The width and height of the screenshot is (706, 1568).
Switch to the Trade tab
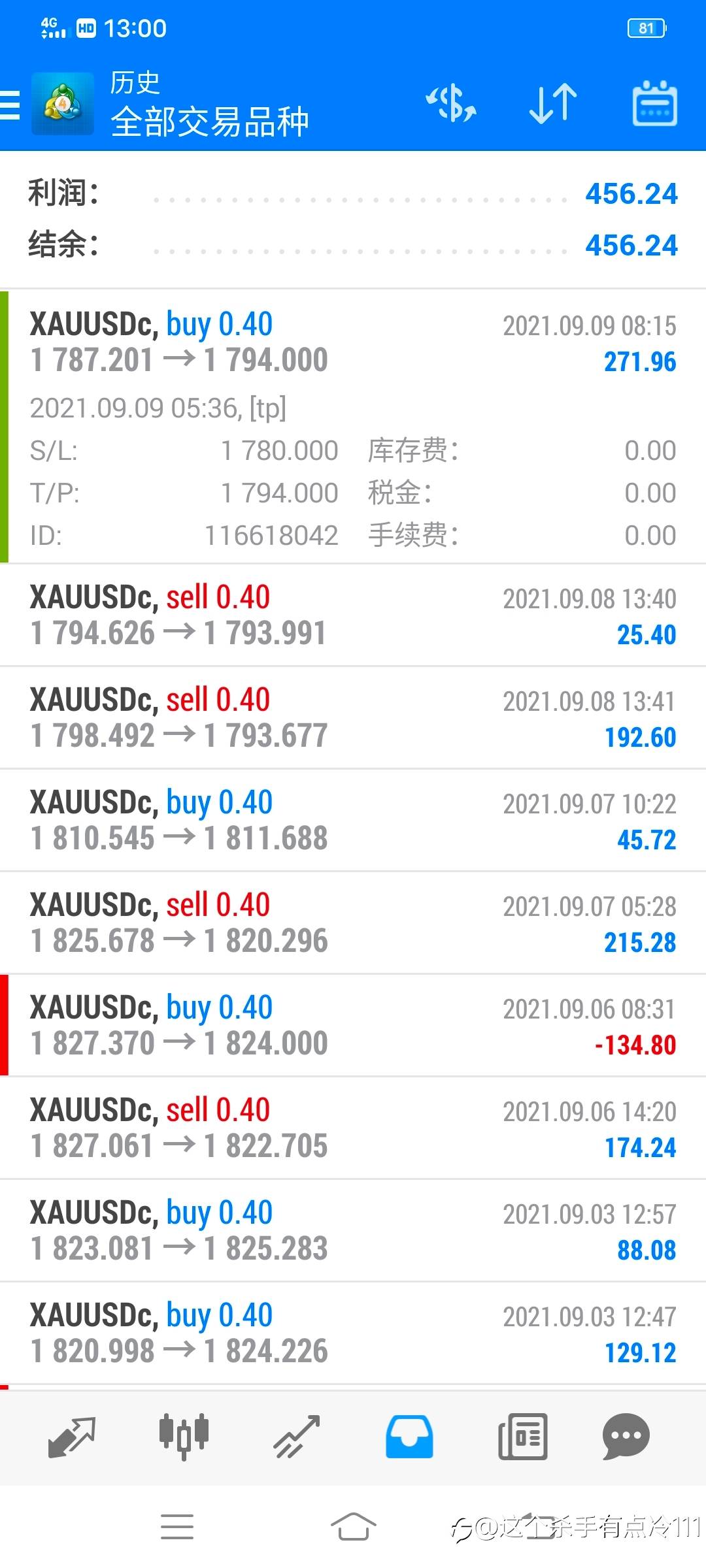click(297, 1436)
